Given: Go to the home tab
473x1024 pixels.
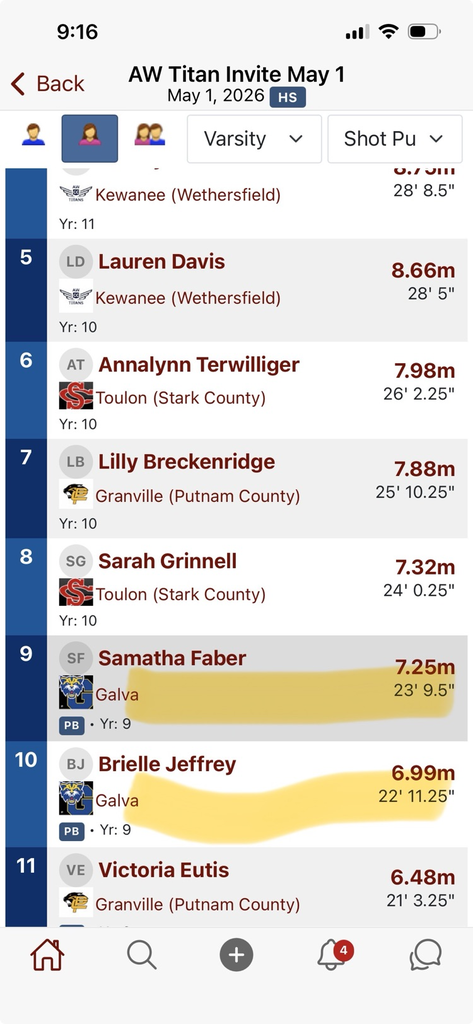Looking at the screenshot, I should [x=47, y=955].
